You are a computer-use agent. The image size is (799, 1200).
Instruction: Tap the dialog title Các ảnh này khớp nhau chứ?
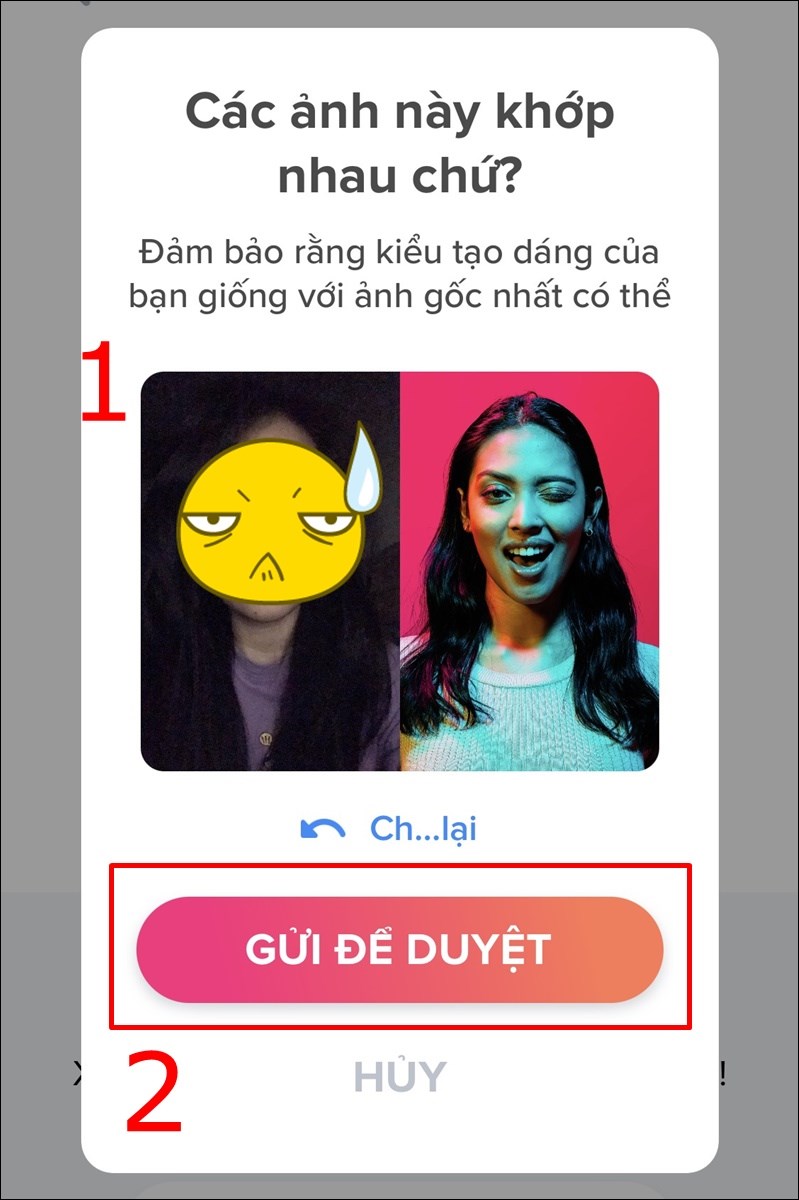(x=399, y=140)
